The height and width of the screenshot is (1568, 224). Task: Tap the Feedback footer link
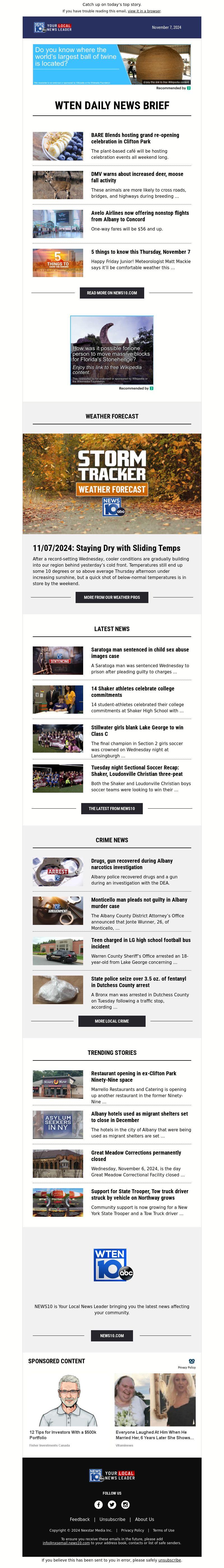(x=80, y=1519)
